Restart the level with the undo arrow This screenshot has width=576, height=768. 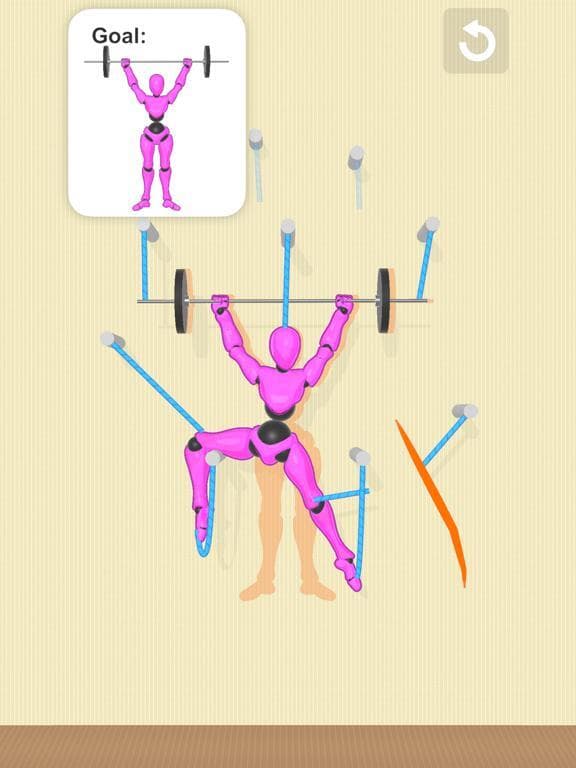coord(476,41)
